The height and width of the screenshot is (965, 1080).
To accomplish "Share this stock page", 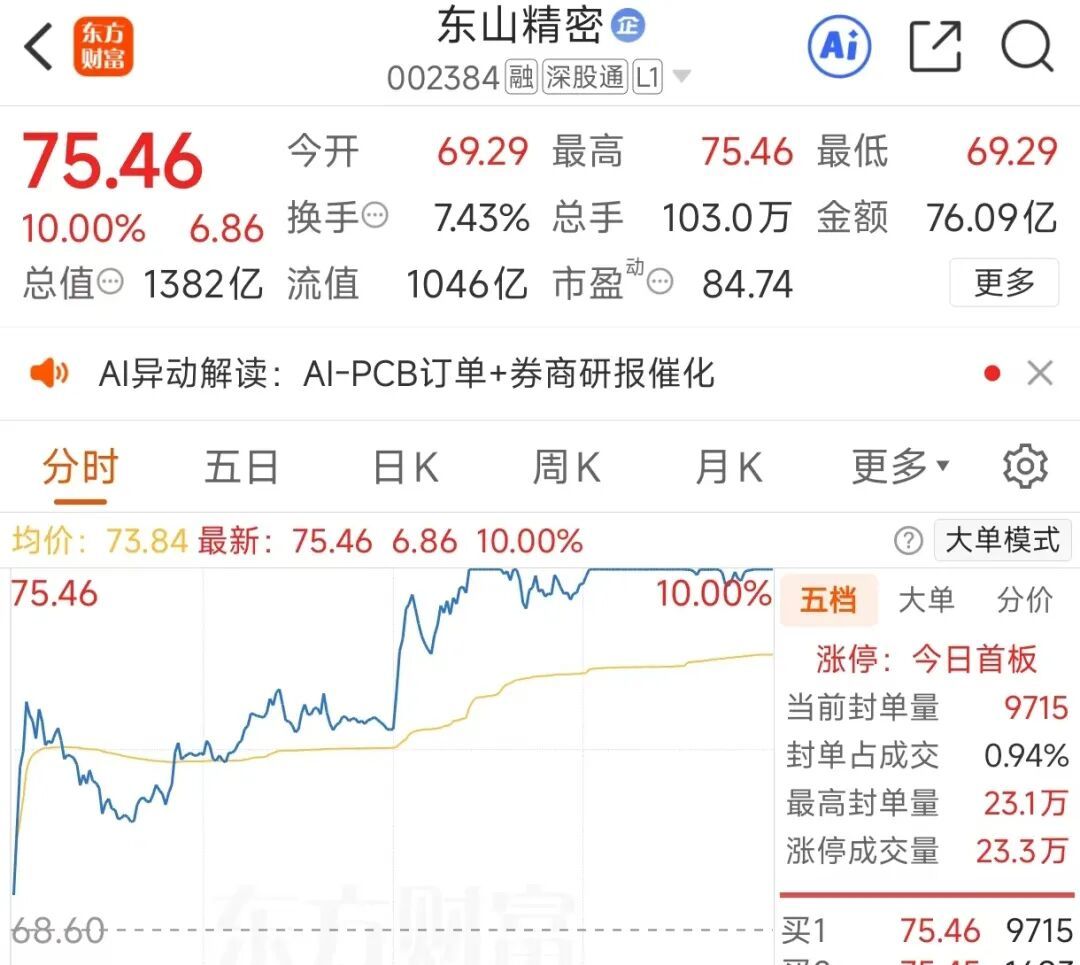I will (x=935, y=46).
